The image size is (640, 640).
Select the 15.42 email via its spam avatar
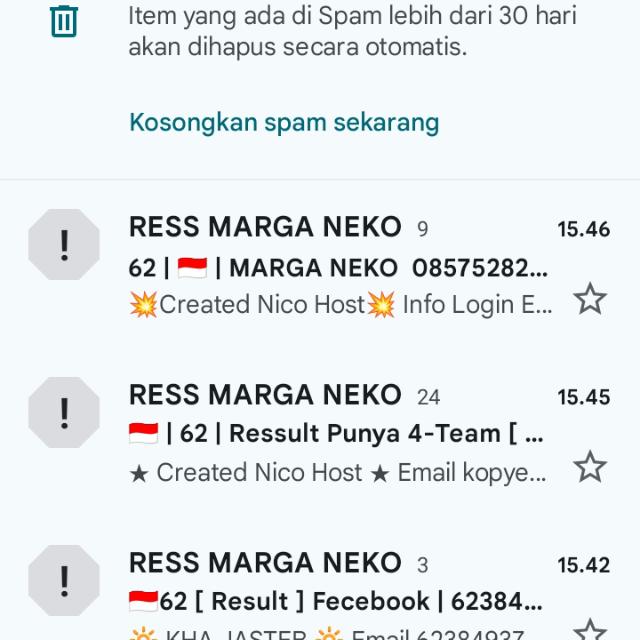[x=64, y=580]
